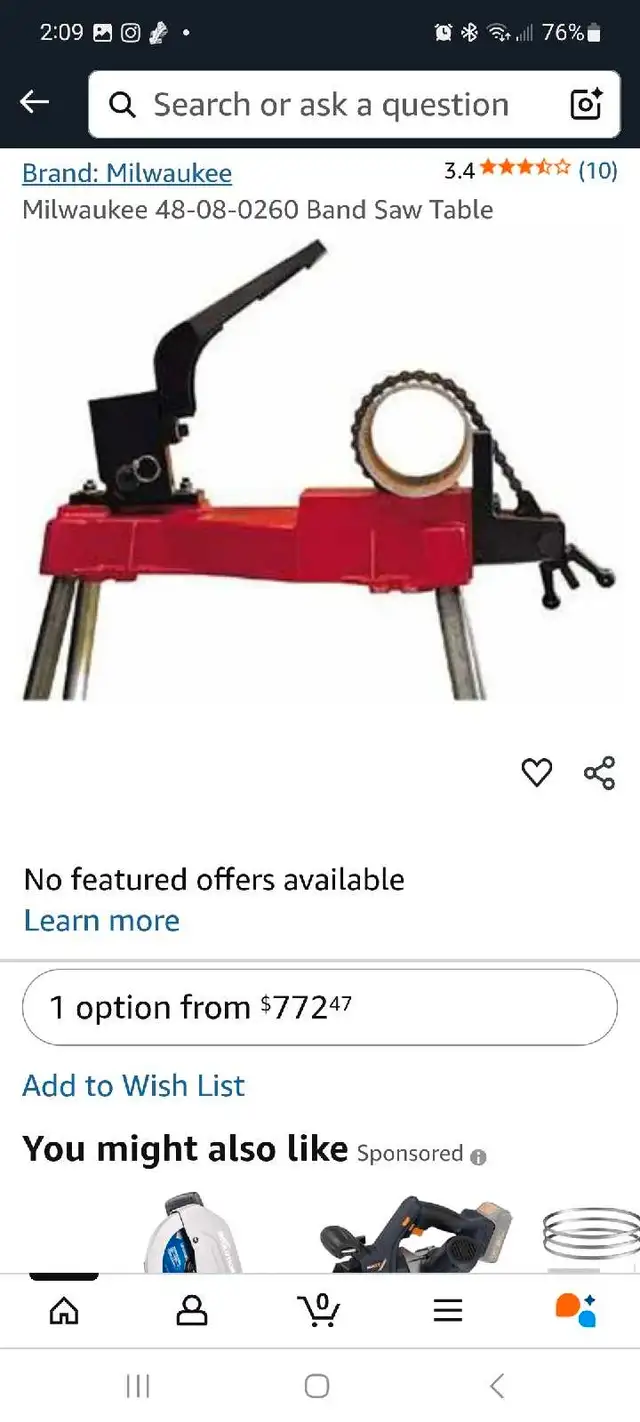Go to the Home tab
This screenshot has height=1422, width=640.
pyautogui.click(x=64, y=1310)
